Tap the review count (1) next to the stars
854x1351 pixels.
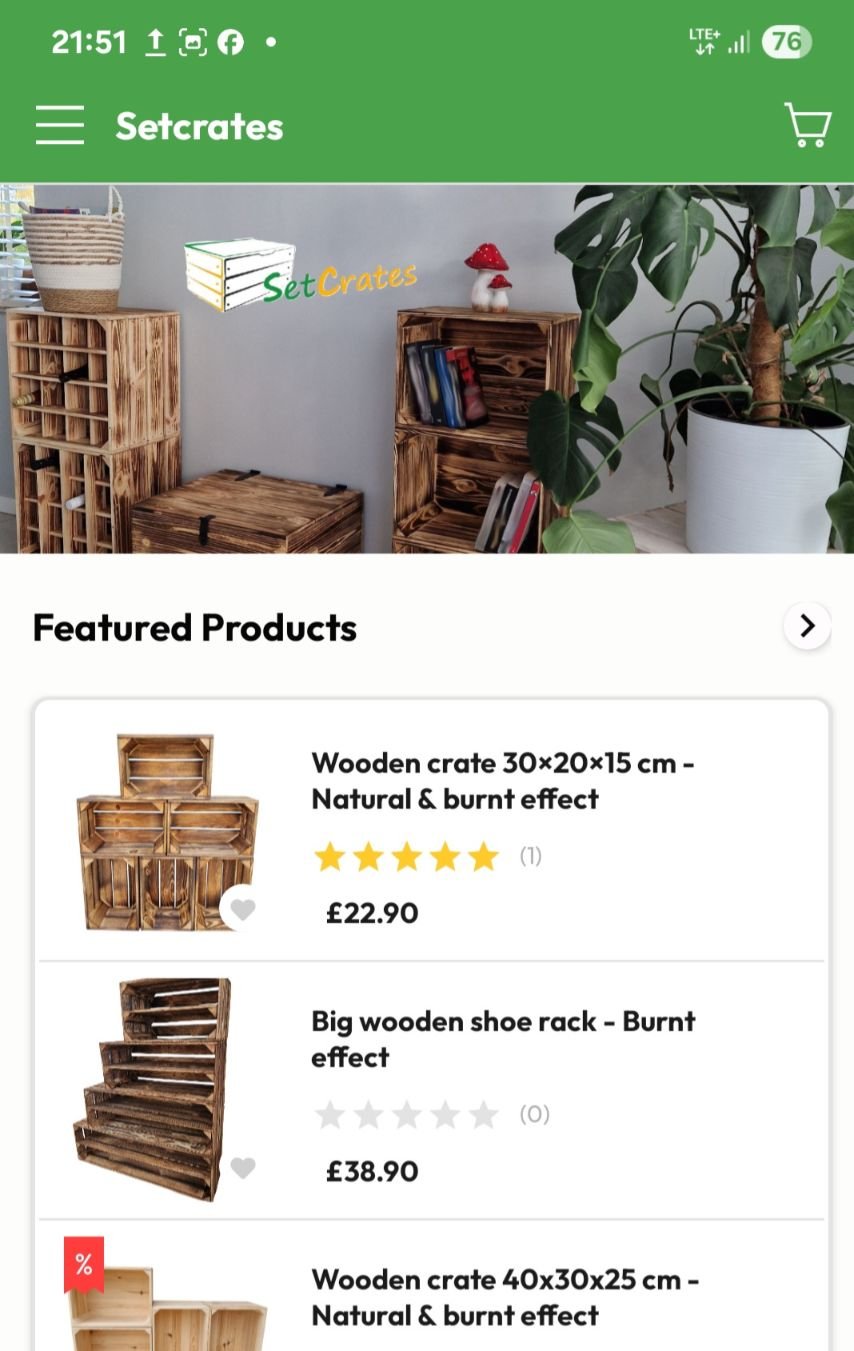click(531, 856)
